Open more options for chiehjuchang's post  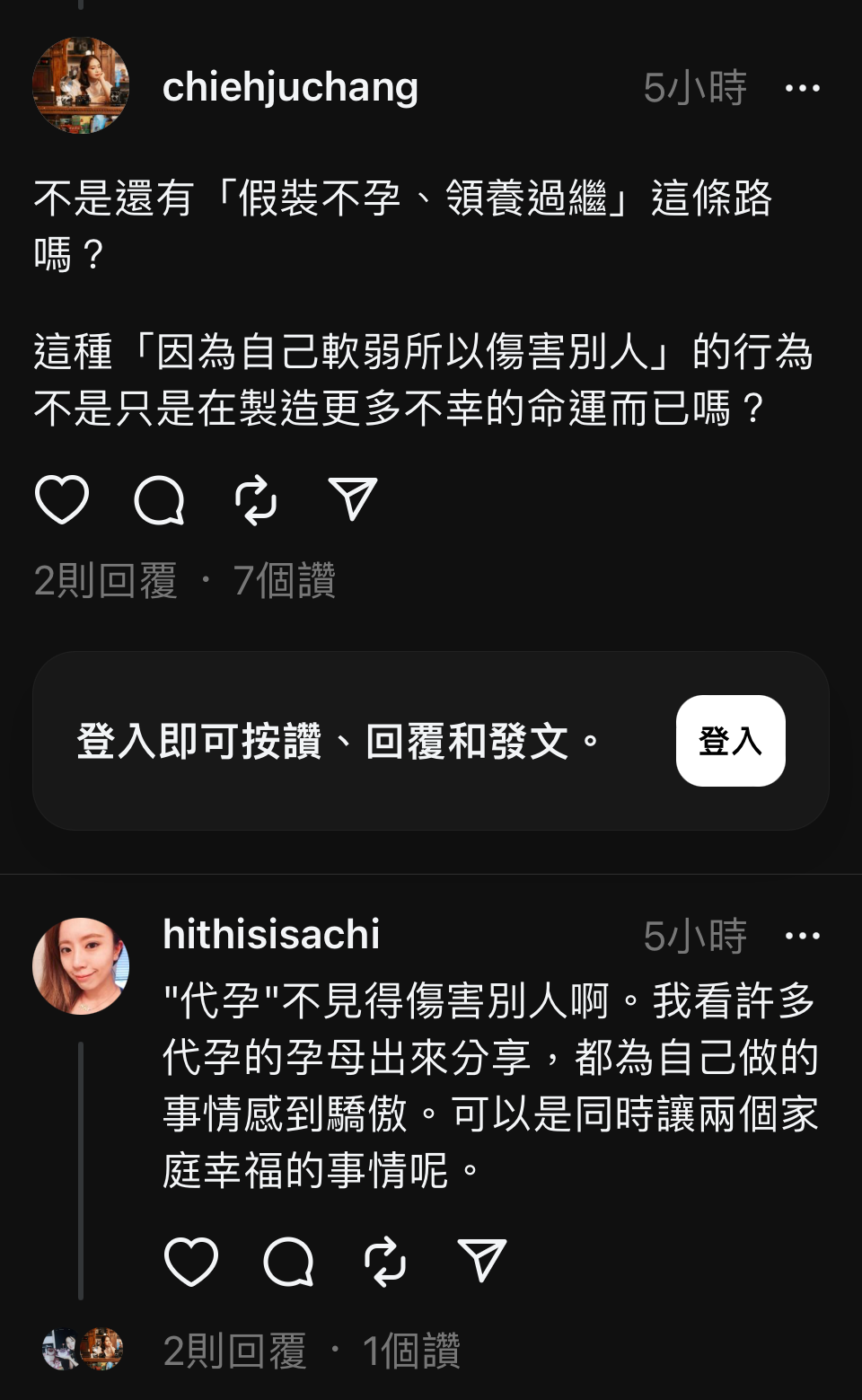coord(802,88)
